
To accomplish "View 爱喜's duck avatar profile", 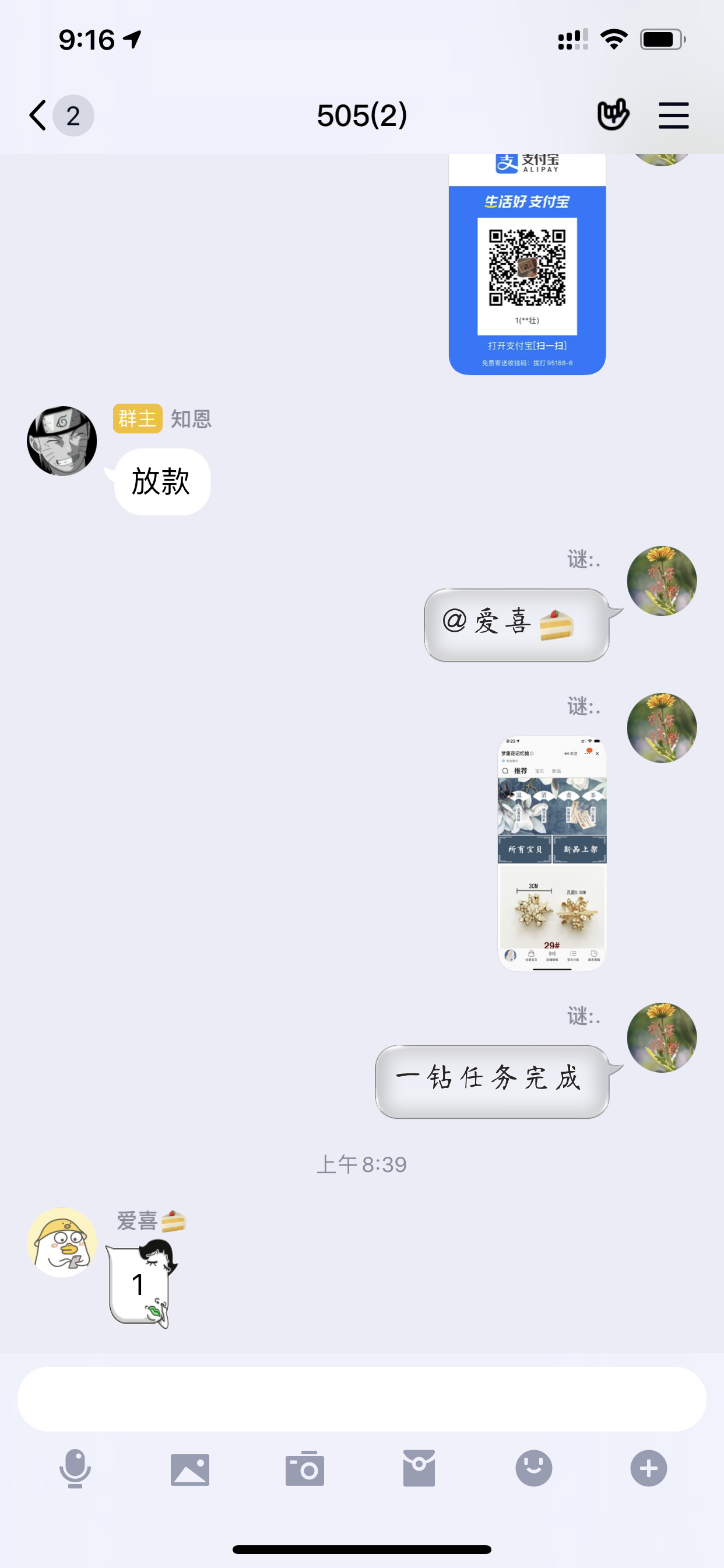I will (62, 1242).
